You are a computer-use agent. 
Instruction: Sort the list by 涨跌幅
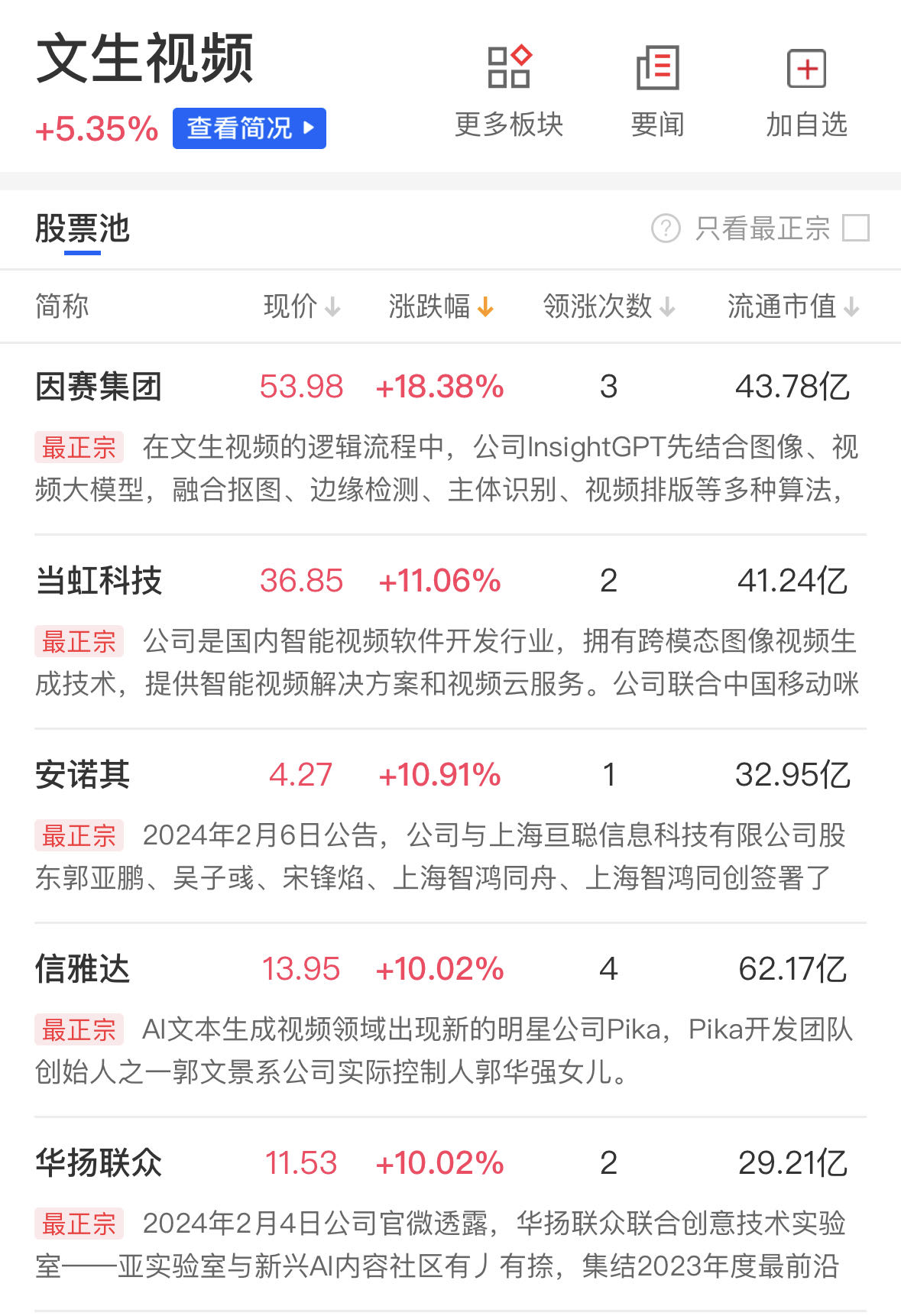(x=440, y=306)
